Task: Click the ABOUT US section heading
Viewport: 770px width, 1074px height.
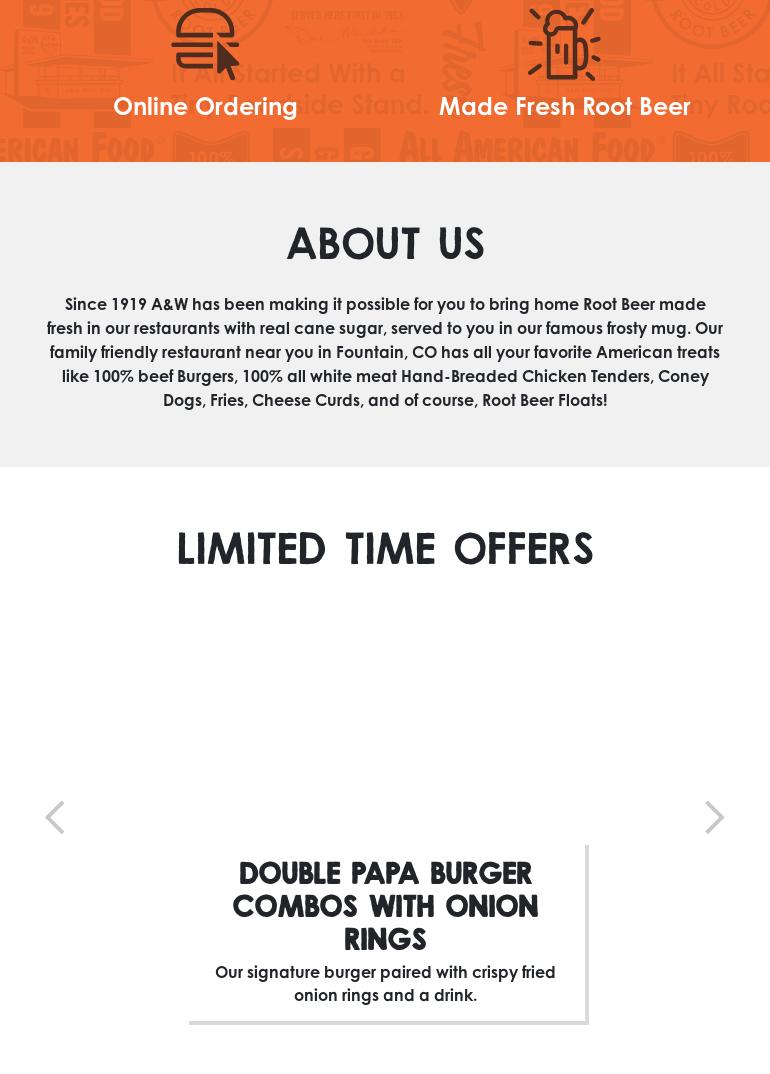Action: point(385,243)
